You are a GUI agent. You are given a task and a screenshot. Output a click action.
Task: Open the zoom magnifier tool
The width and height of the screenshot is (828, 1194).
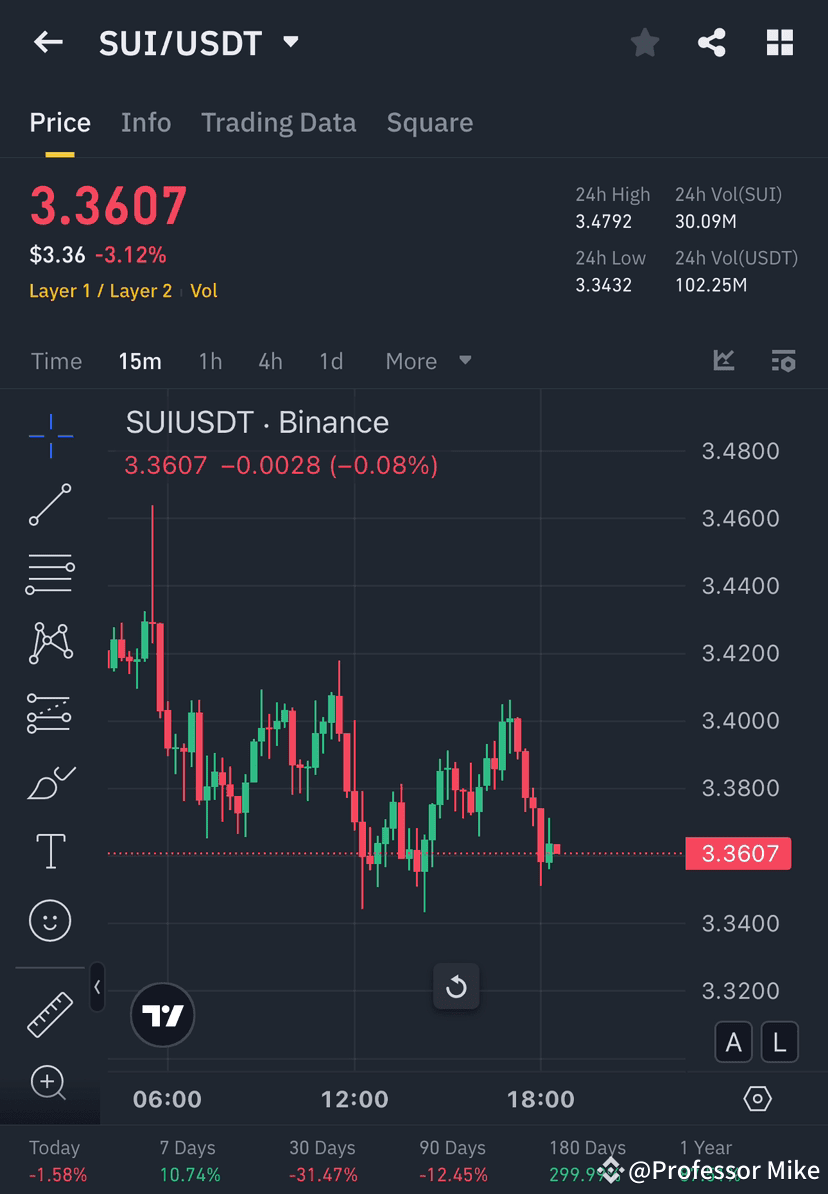point(50,1084)
